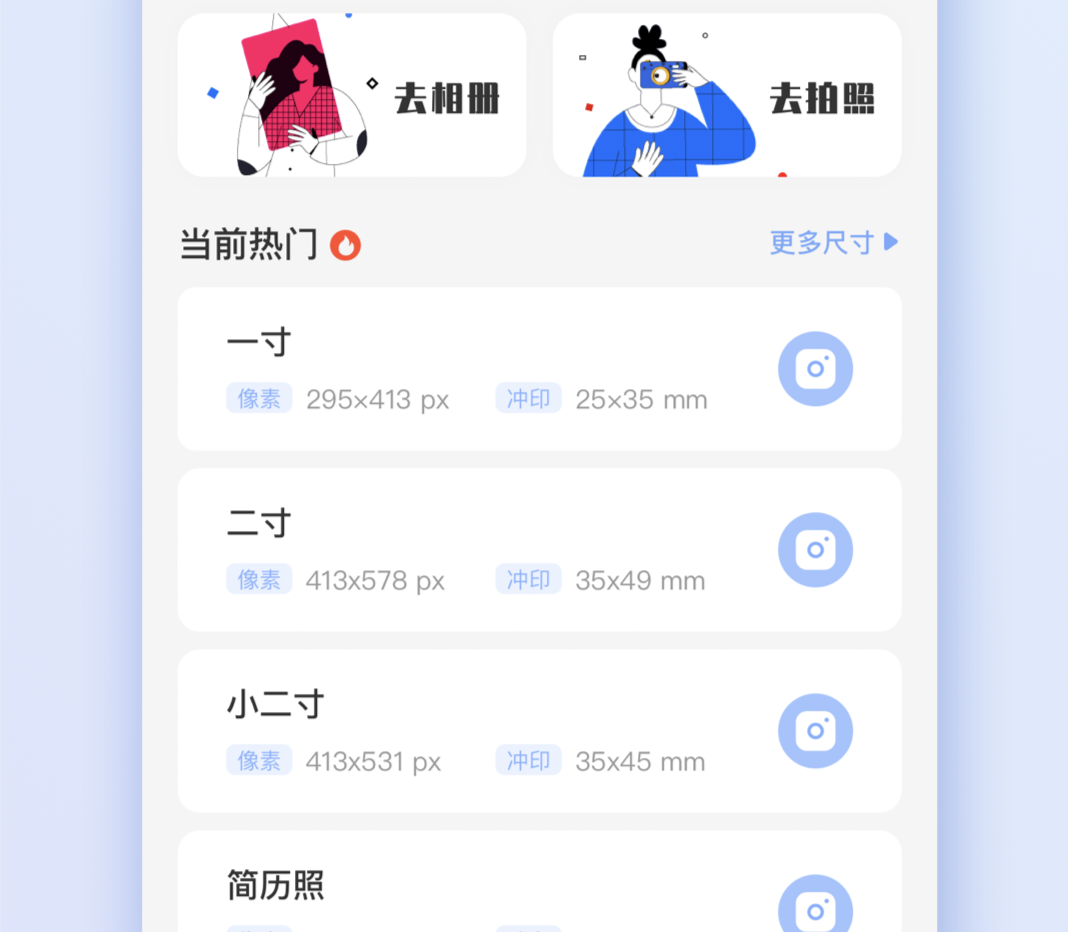The image size is (1068, 932).
Task: Open the 更多尺寸 link
Action: pos(833,242)
